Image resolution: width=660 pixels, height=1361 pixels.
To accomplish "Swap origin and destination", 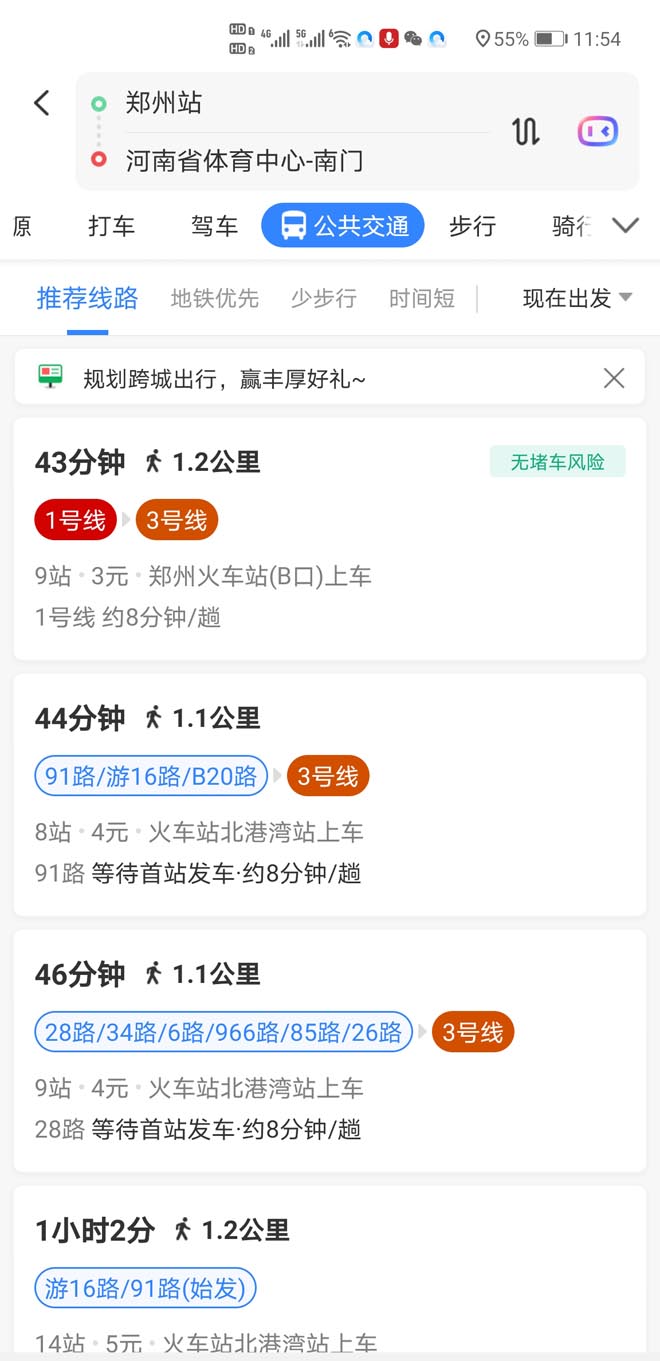I will pyautogui.click(x=526, y=131).
